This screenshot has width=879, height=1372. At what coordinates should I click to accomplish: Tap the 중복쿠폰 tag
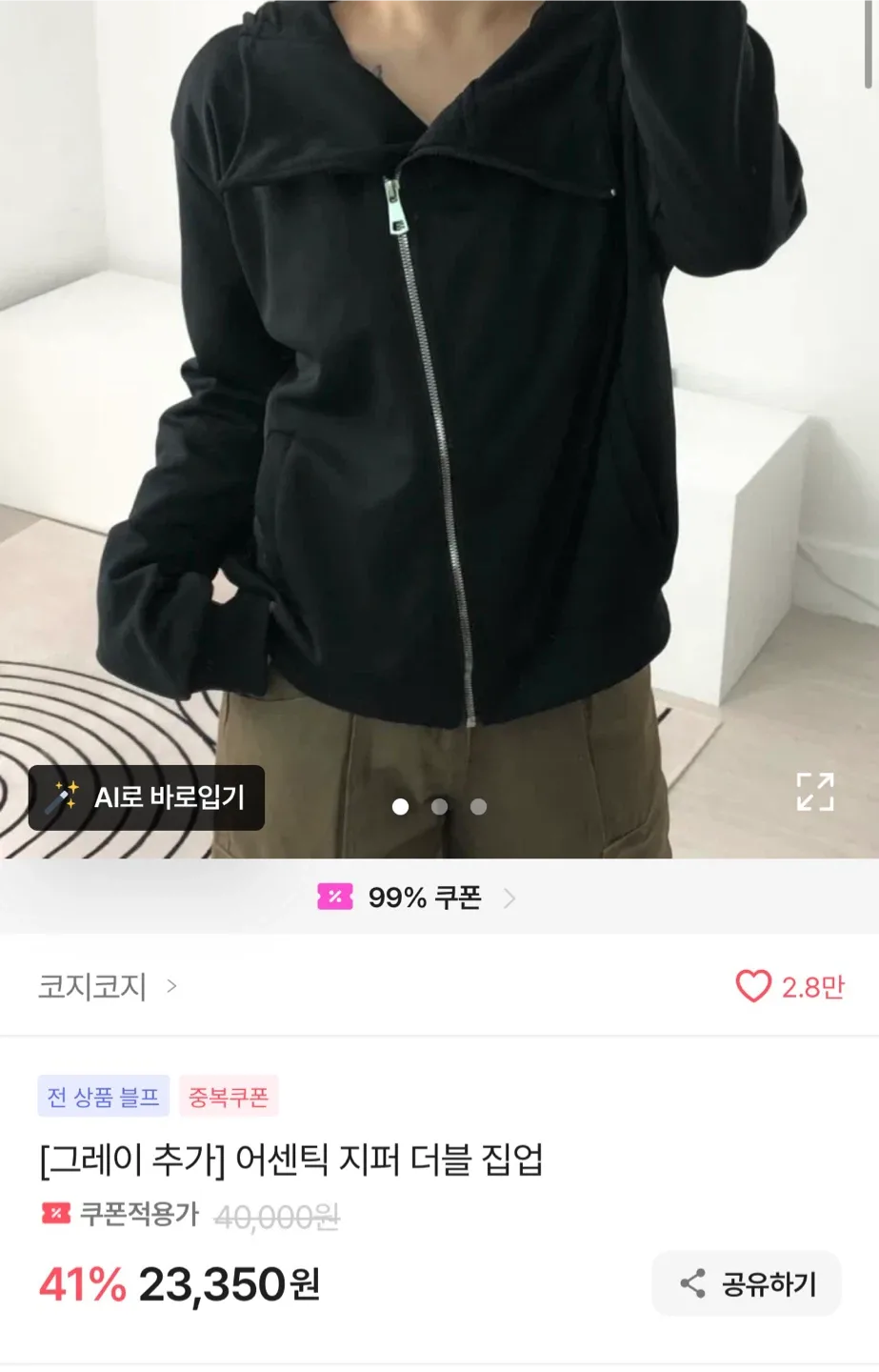[x=229, y=1097]
